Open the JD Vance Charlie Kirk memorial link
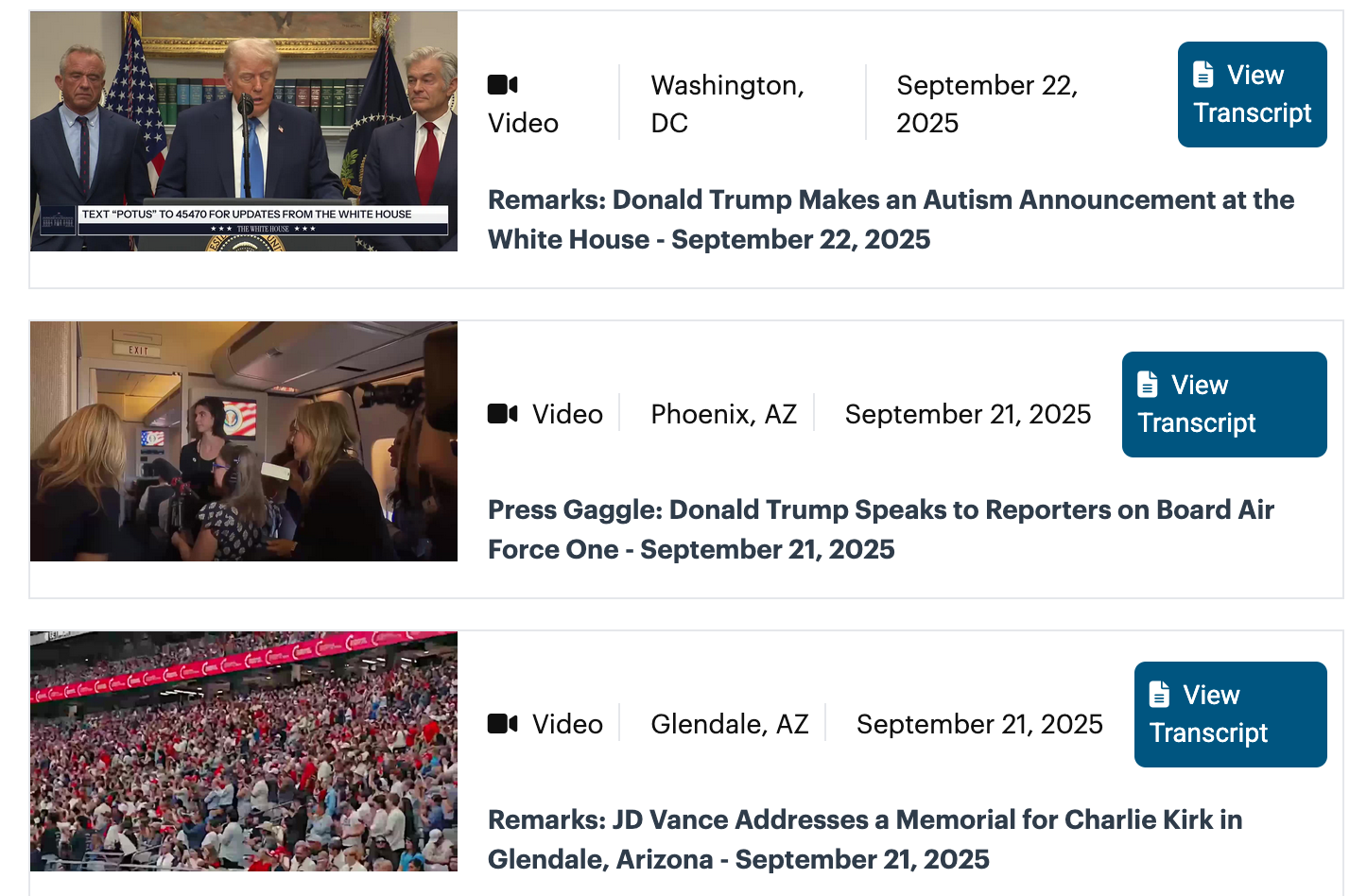Image resolution: width=1367 pixels, height=896 pixels. pos(864,839)
